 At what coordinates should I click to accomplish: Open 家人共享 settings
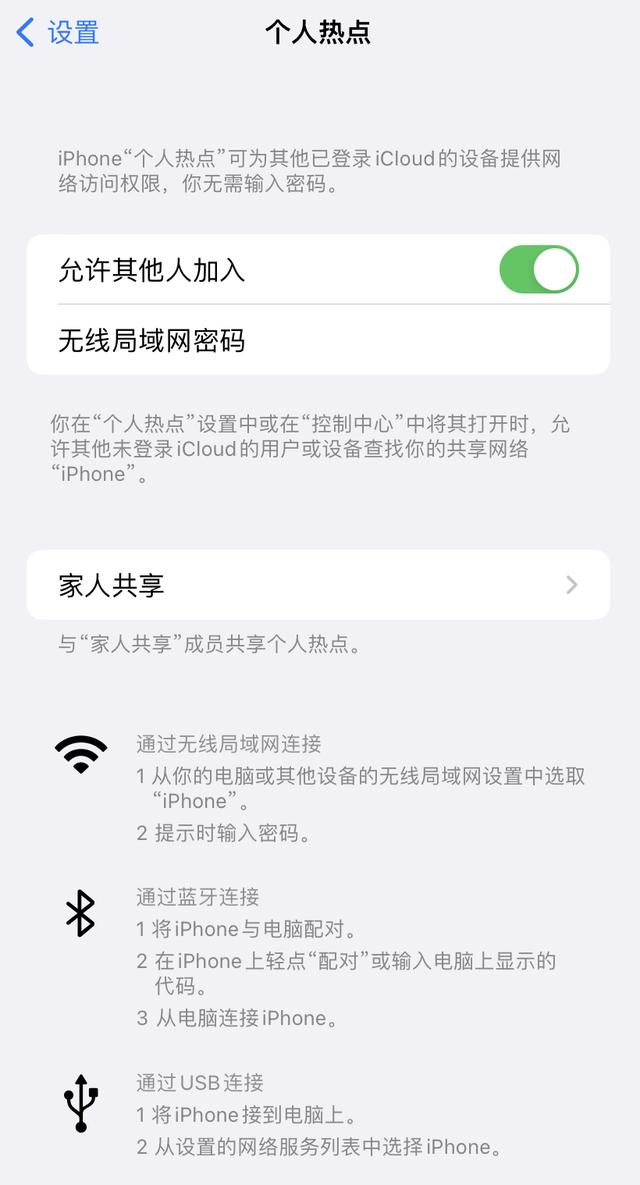(318, 585)
